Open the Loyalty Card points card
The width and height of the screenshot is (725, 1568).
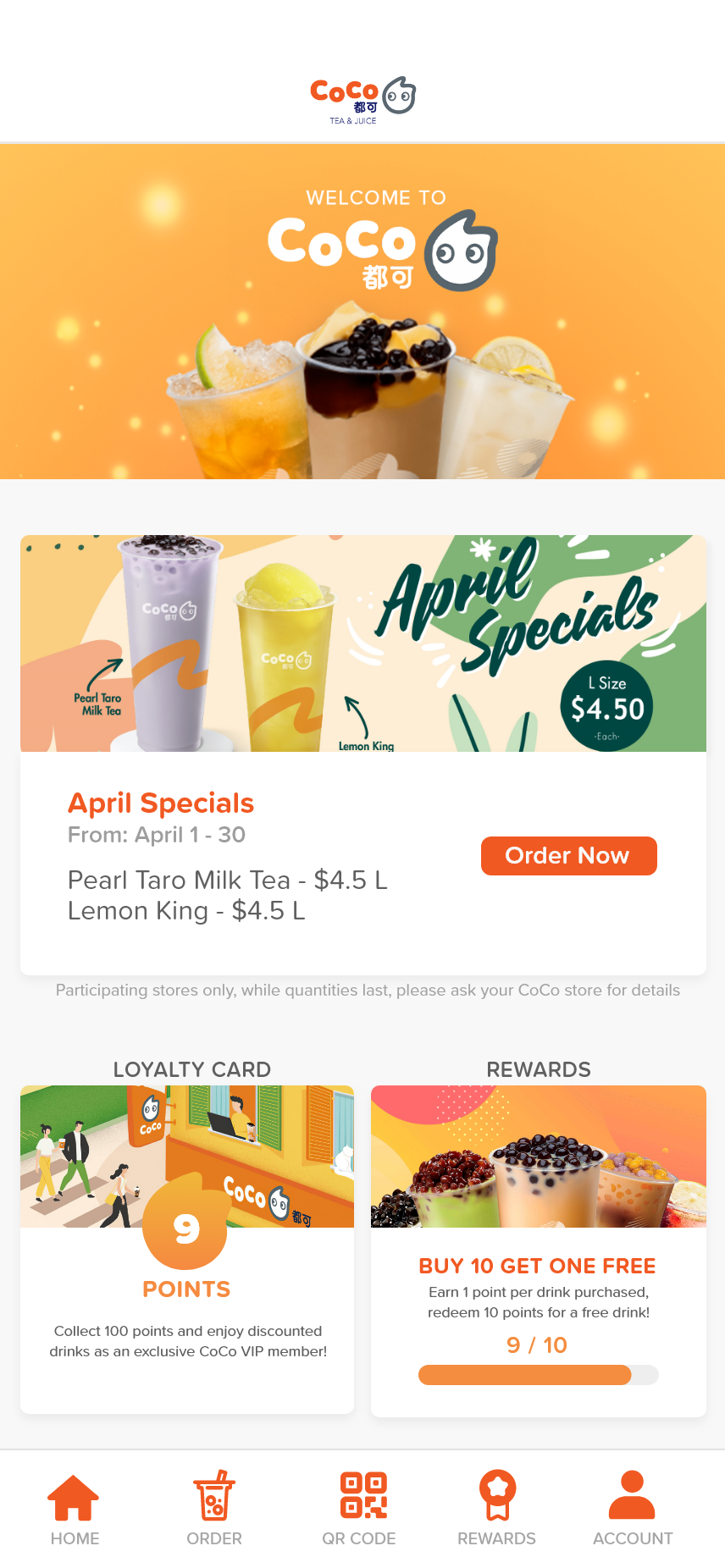(187, 1249)
